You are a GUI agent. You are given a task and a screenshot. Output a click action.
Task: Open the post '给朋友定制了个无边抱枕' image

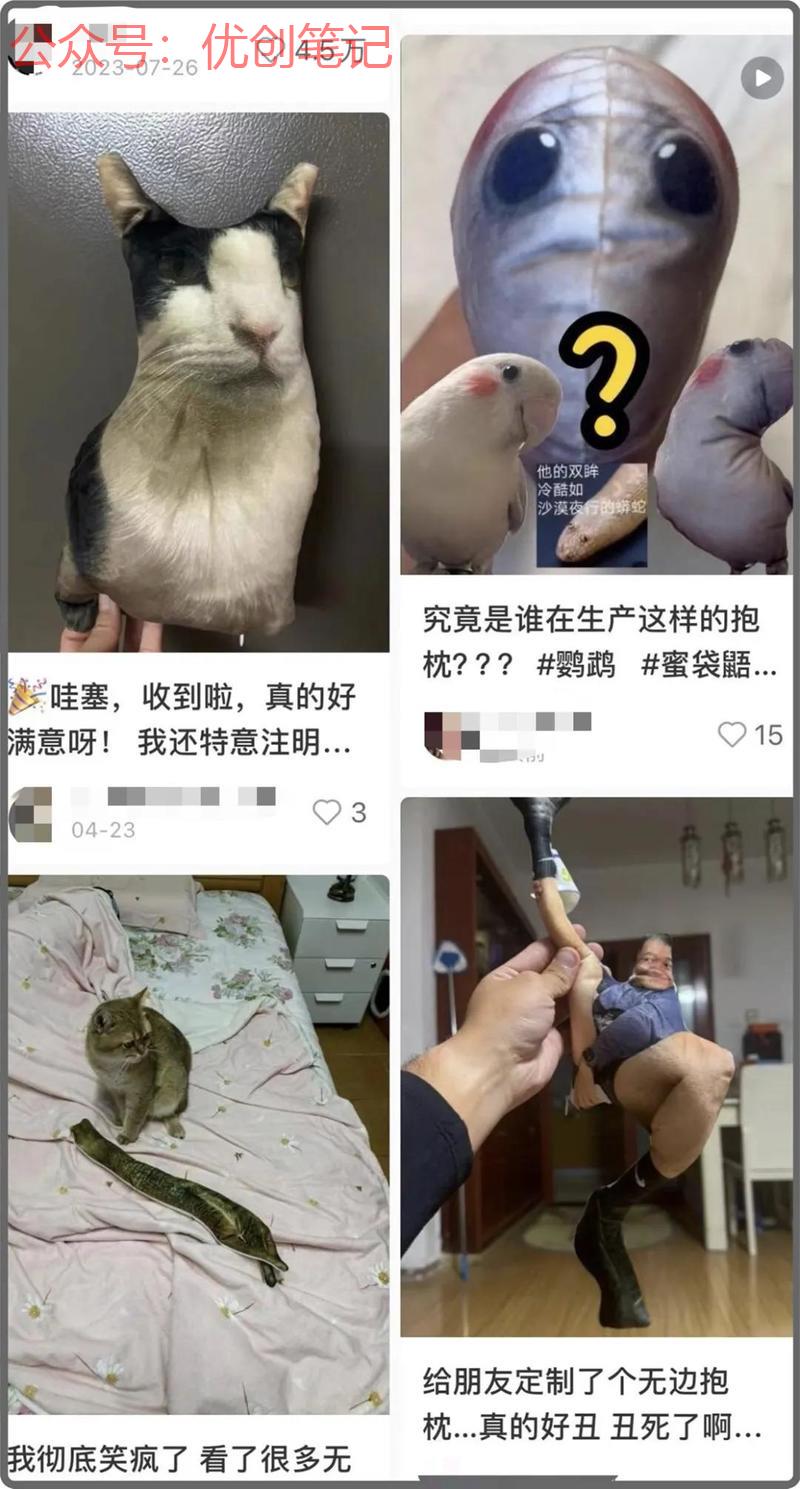[596, 1066]
